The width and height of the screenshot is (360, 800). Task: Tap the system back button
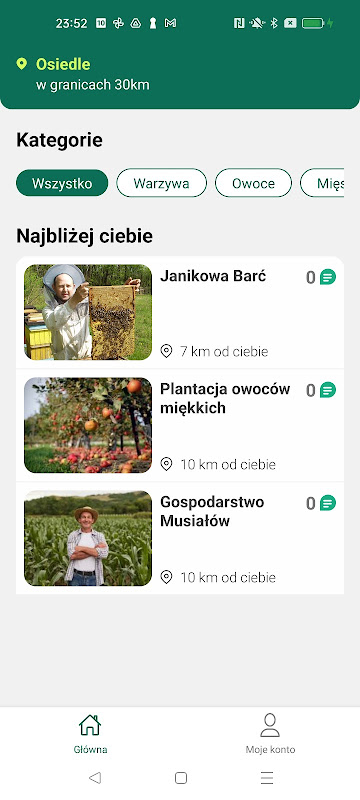pos(95,778)
